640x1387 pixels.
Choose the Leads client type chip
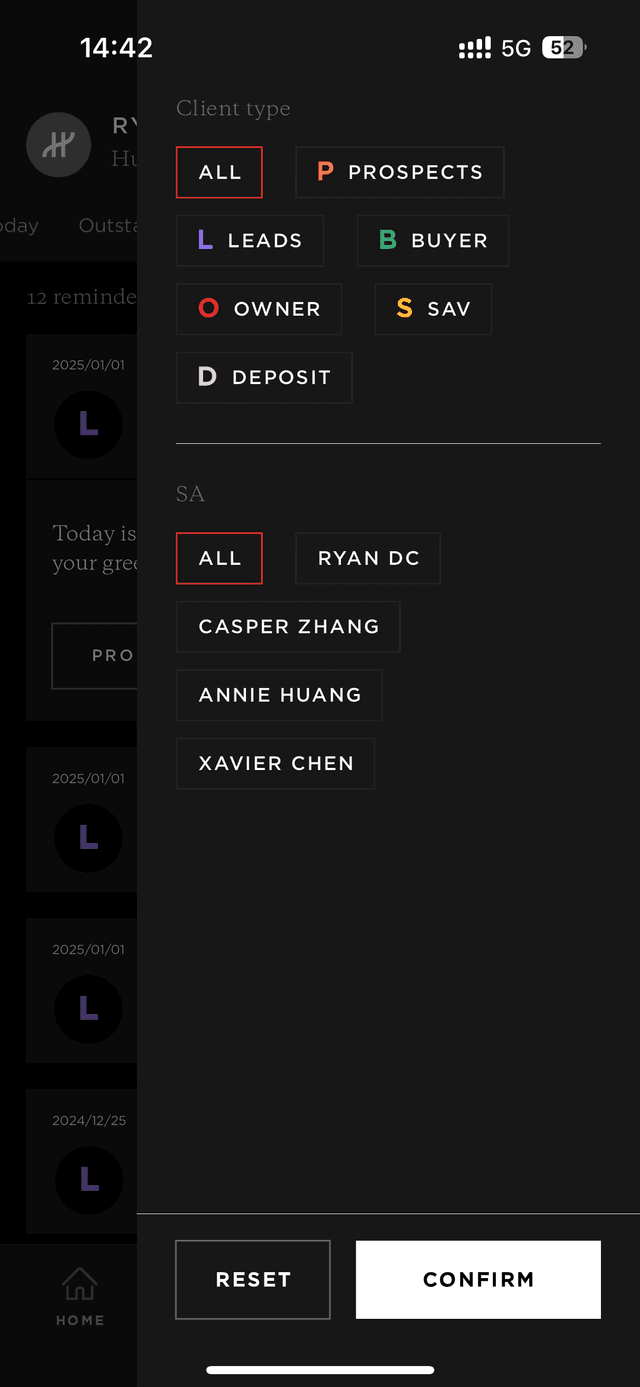click(249, 240)
